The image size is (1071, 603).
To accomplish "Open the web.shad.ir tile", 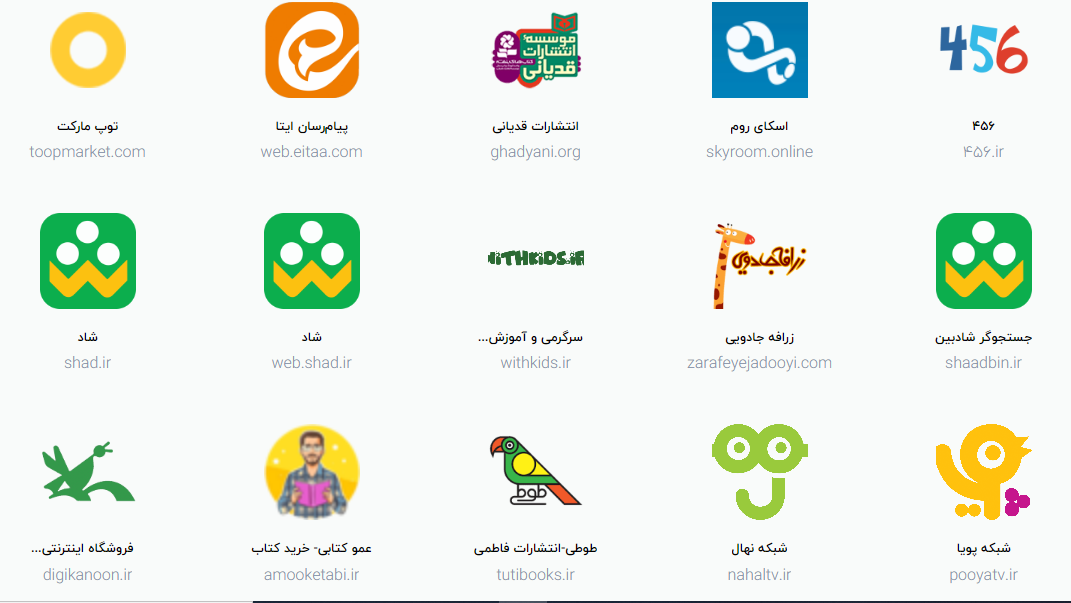I will (x=312, y=261).
